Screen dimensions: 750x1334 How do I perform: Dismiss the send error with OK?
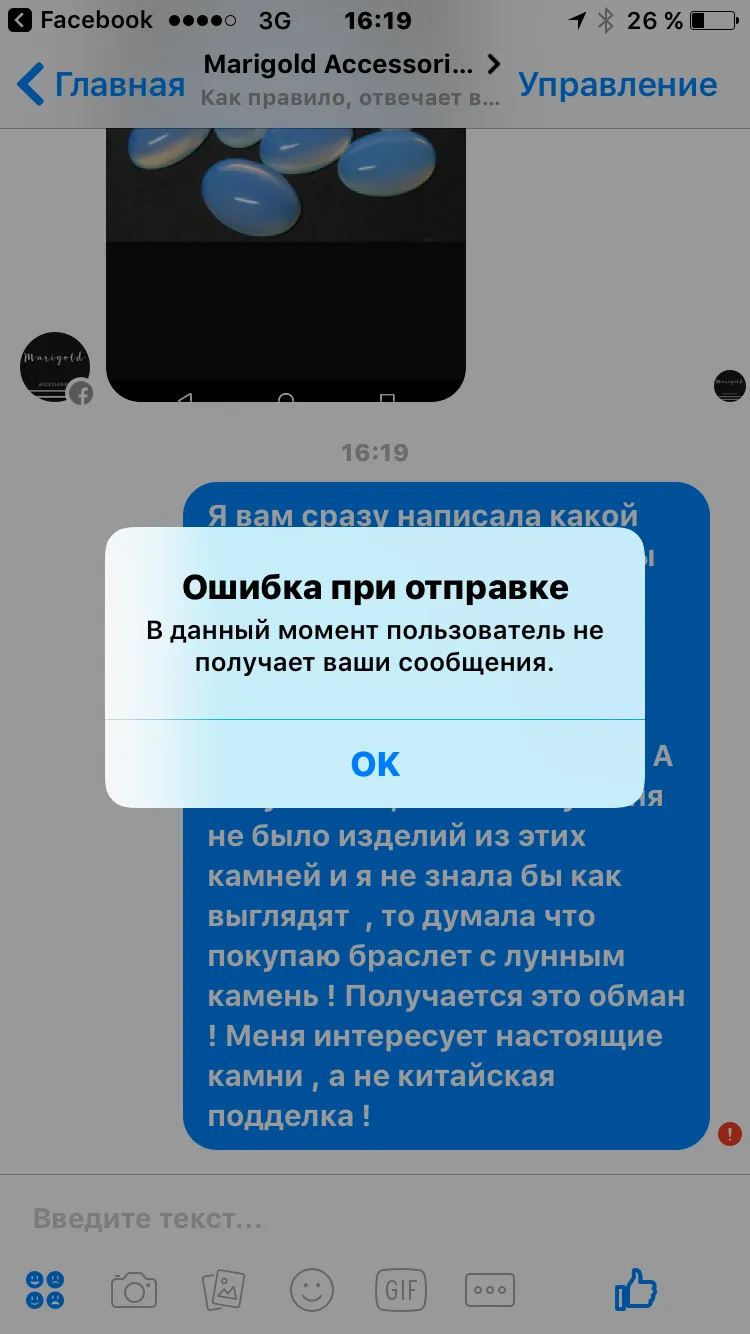tap(375, 764)
